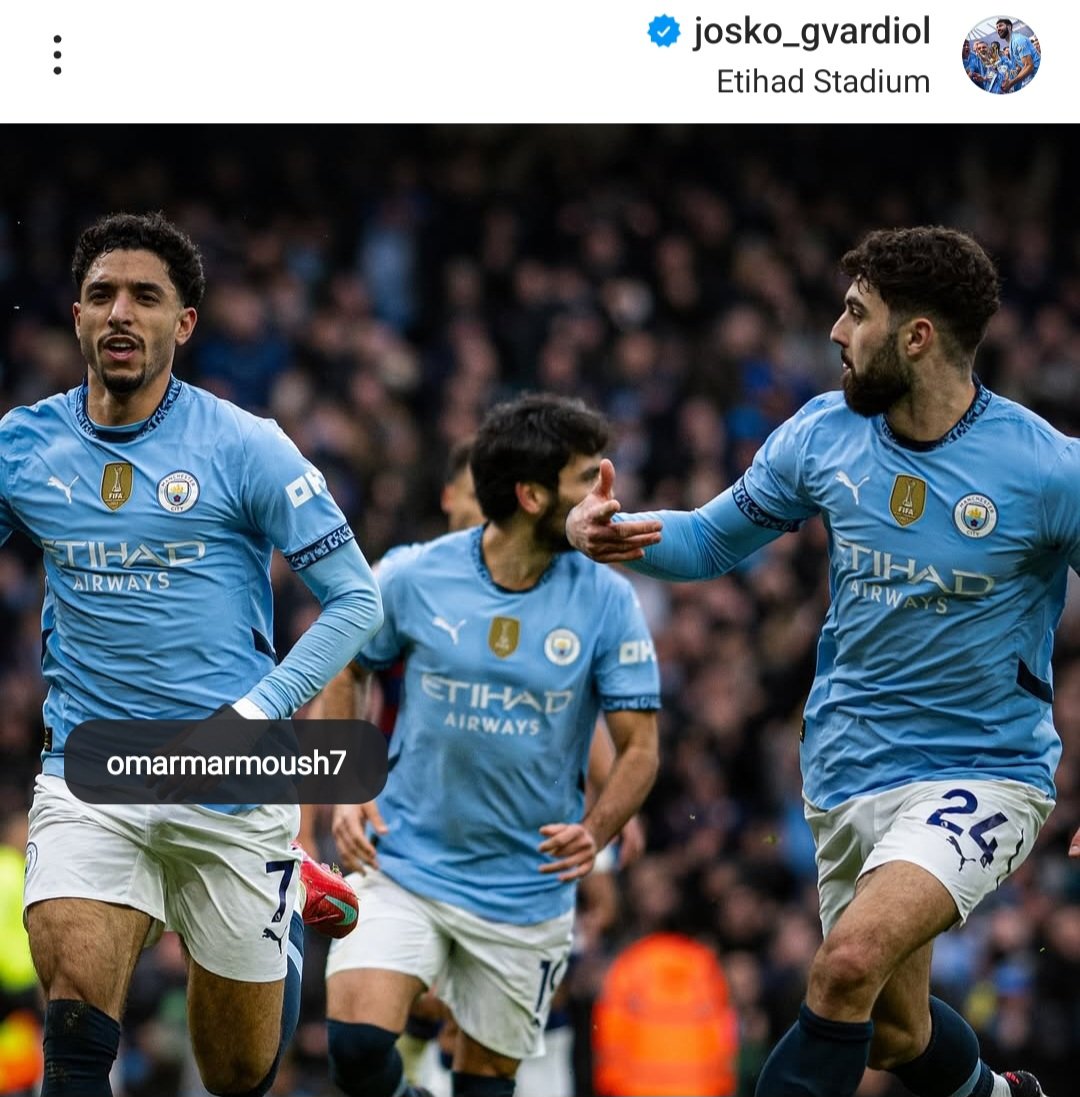
Task: Open the Etihad Stadium location page
Action: [x=823, y=82]
